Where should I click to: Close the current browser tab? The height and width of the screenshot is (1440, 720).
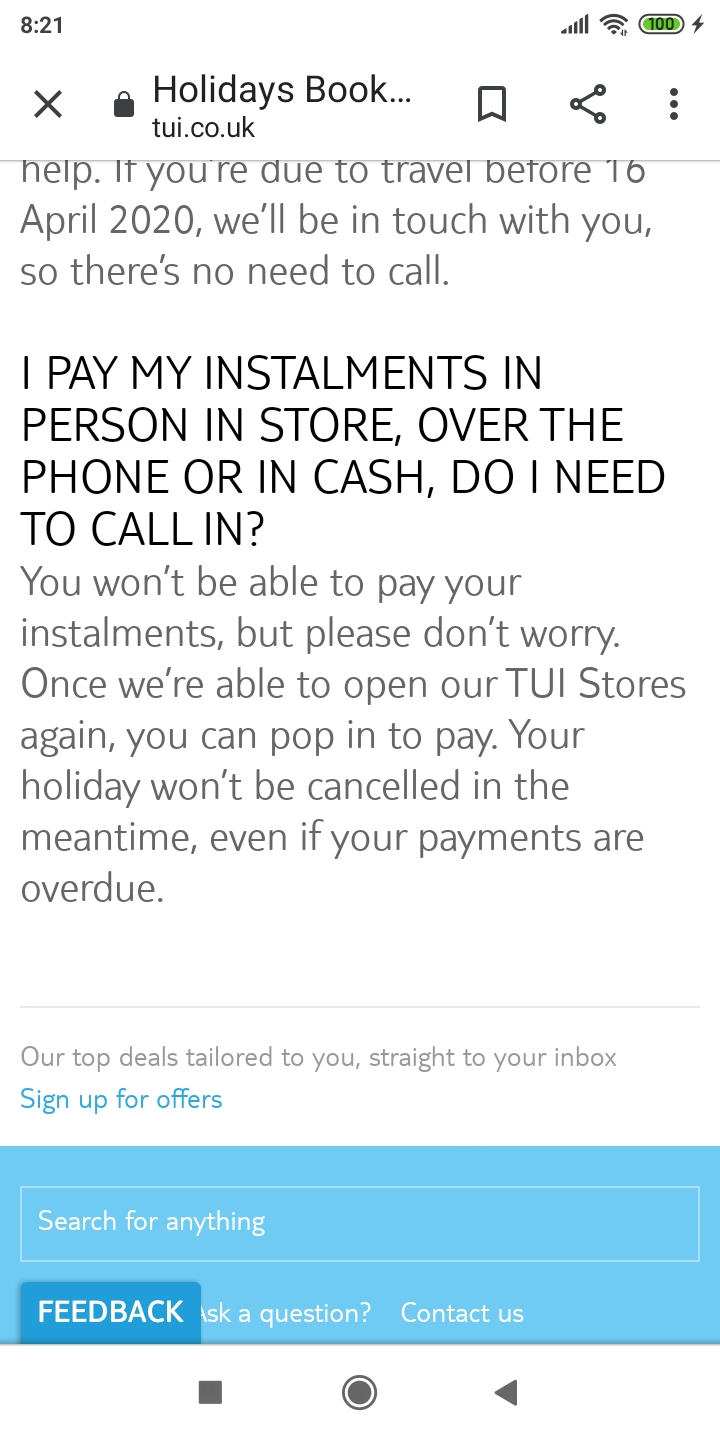coord(47,103)
